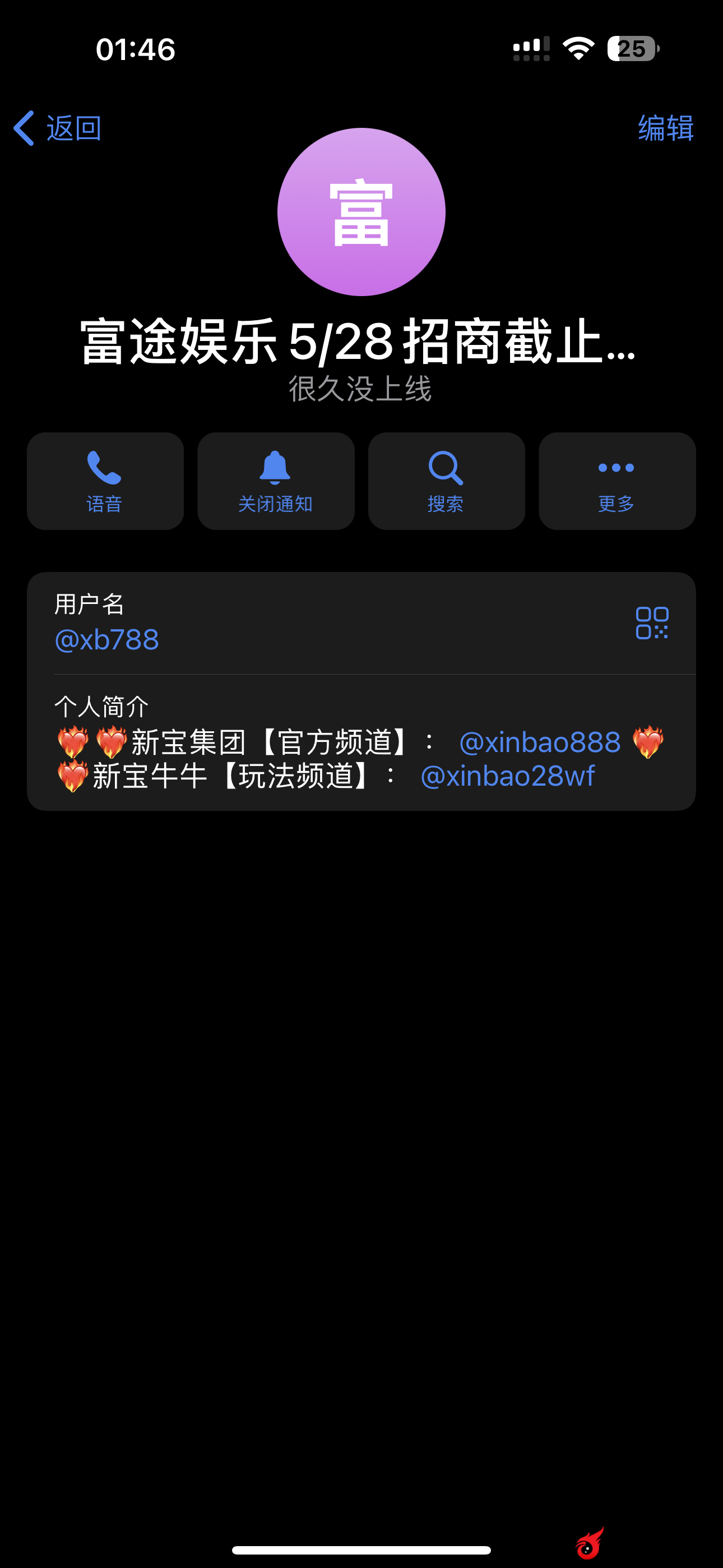Tap the @xb788 username link
The image size is (723, 1568).
[x=107, y=640]
